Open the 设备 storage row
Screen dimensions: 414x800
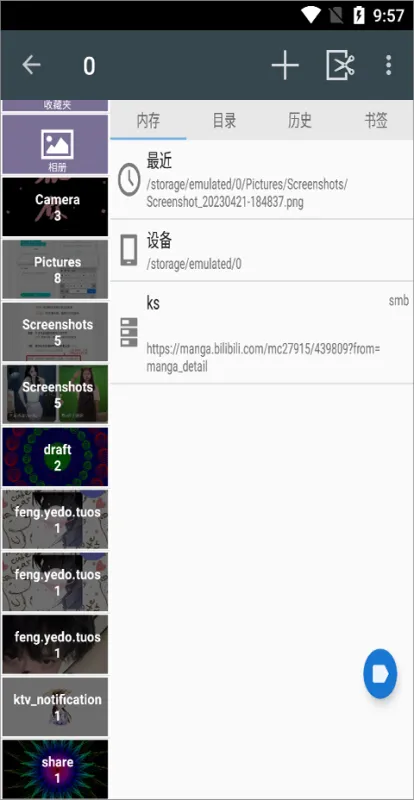pyautogui.click(x=262, y=251)
